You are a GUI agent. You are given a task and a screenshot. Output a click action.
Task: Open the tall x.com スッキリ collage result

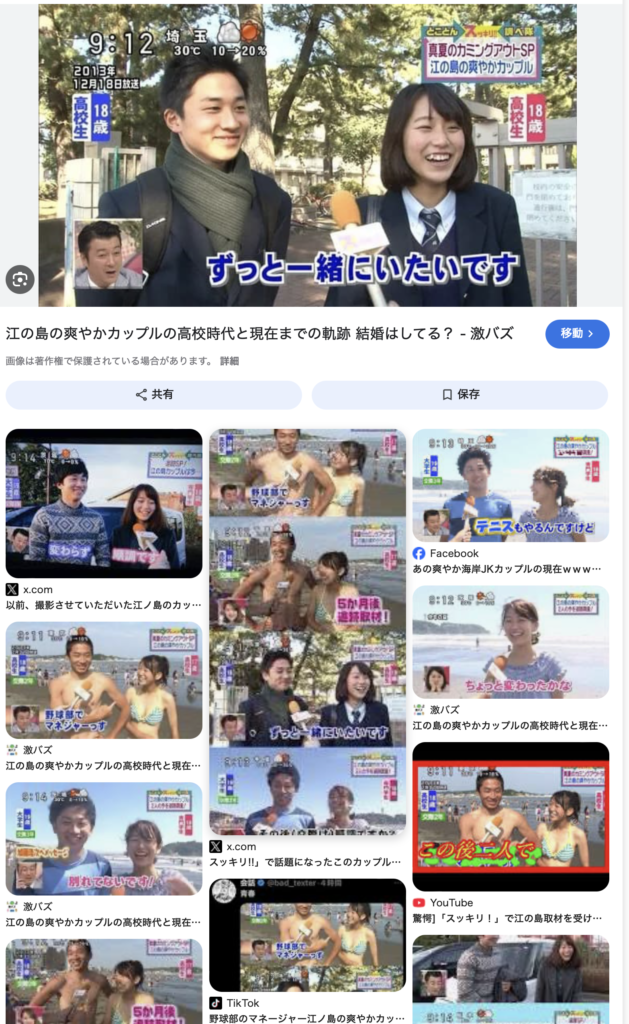click(x=307, y=632)
